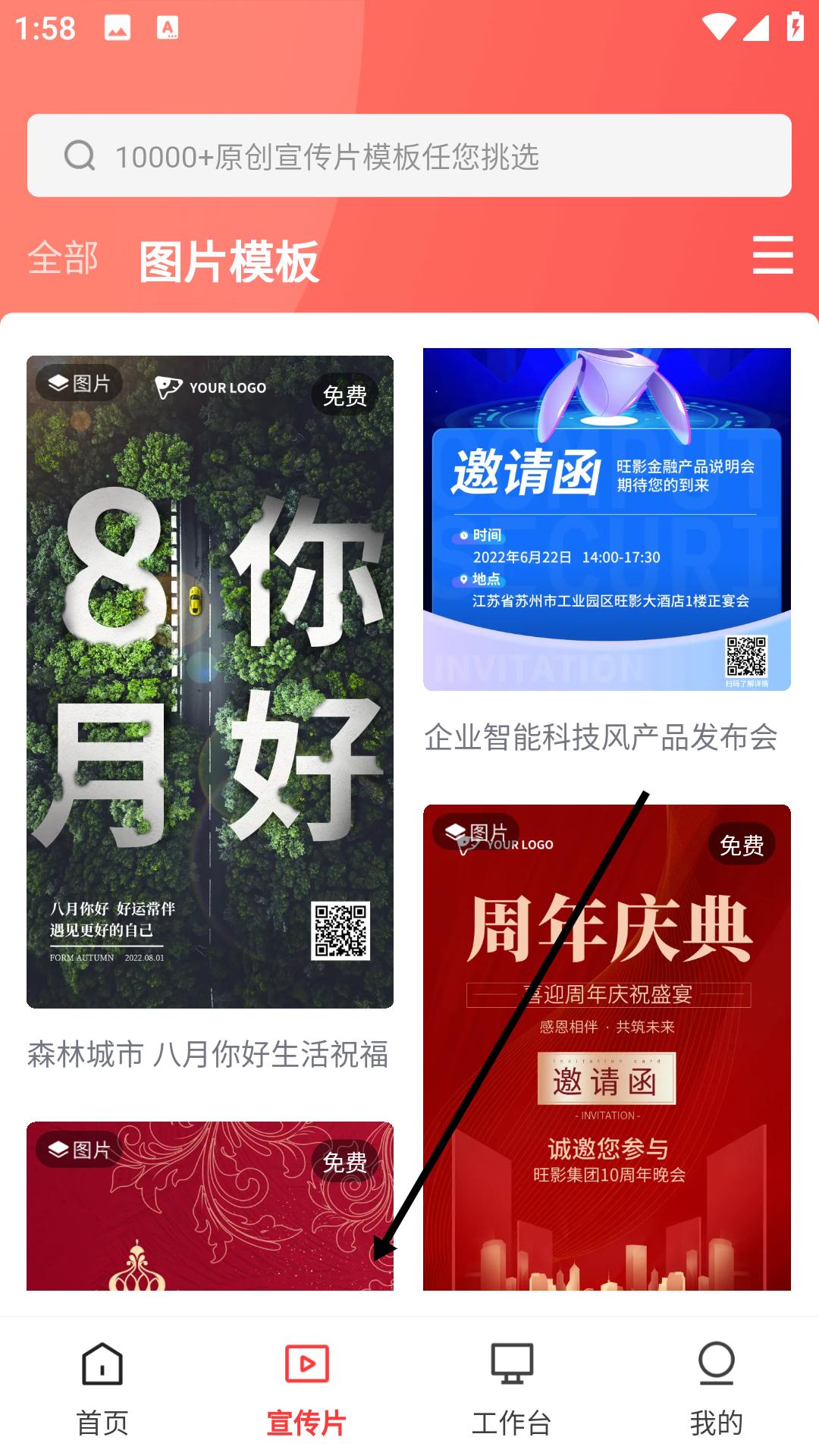Go to the 首页 tab
The image size is (819, 1456).
102,1389
